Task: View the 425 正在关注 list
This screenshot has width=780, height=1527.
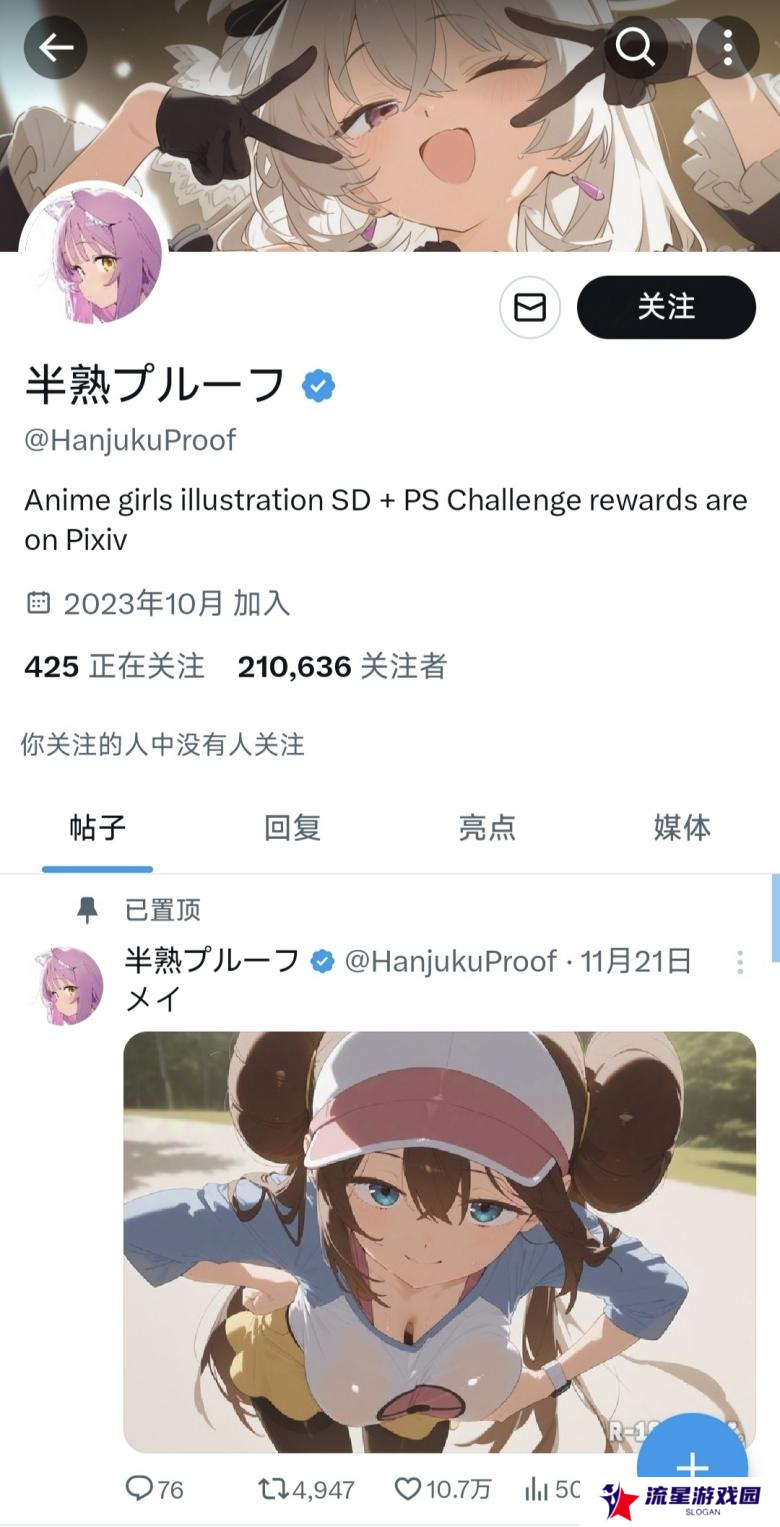Action: (x=114, y=667)
